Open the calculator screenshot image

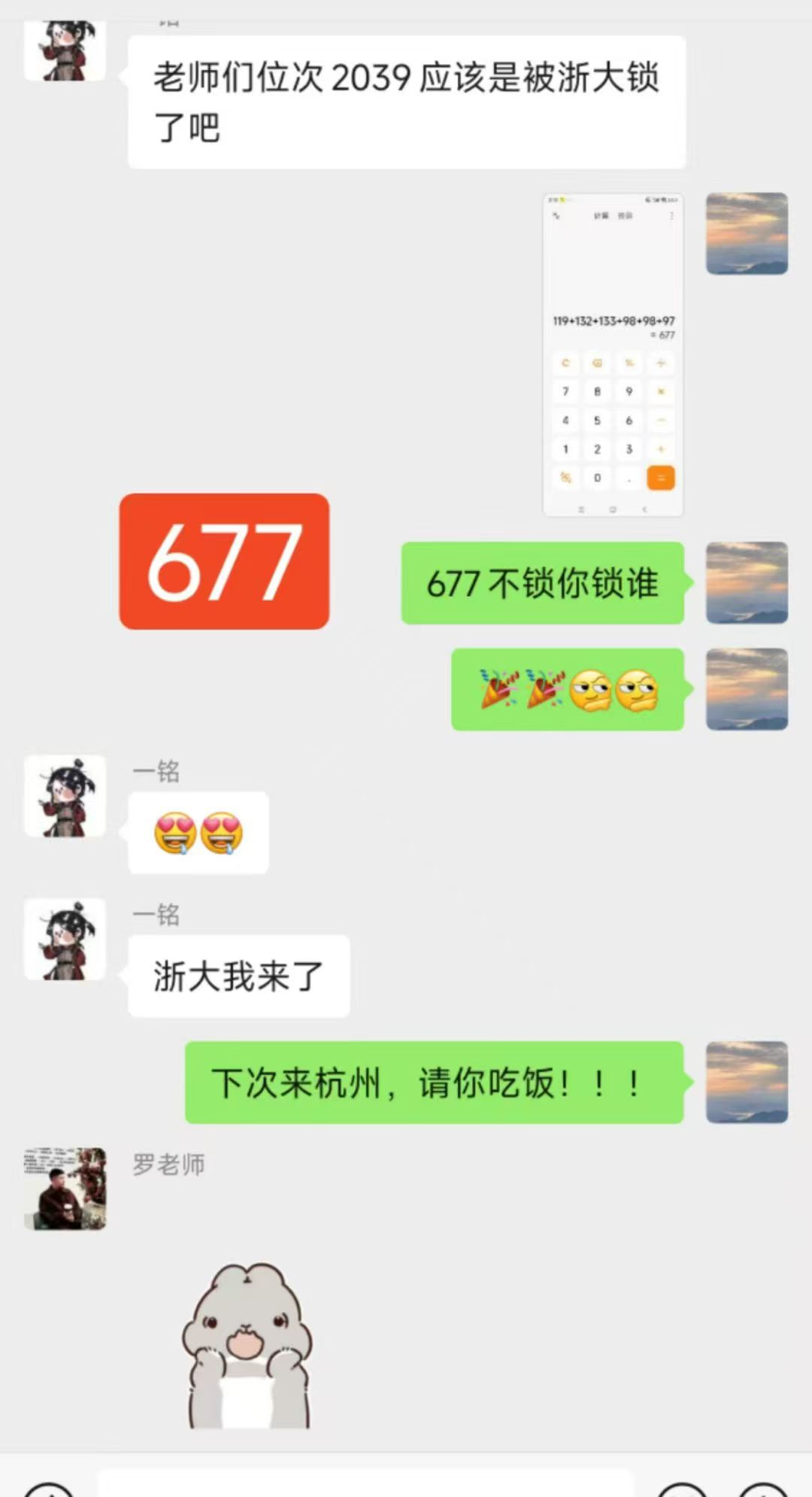click(x=613, y=354)
